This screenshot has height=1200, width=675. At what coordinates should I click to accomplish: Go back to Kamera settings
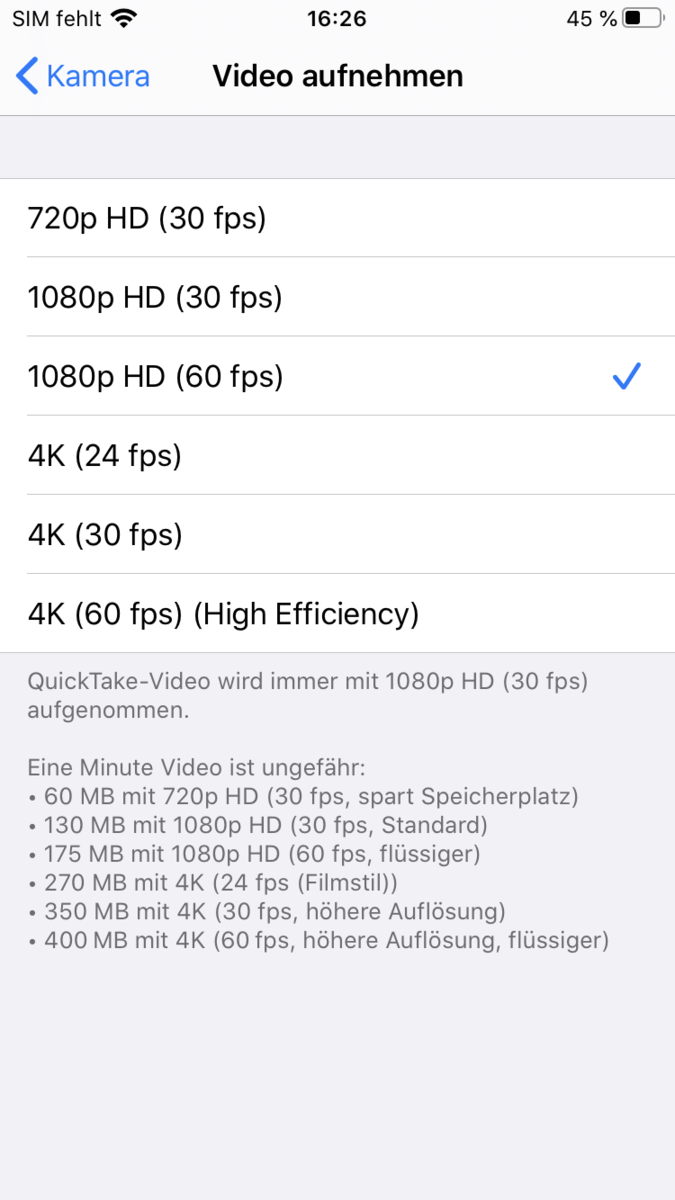coord(83,76)
